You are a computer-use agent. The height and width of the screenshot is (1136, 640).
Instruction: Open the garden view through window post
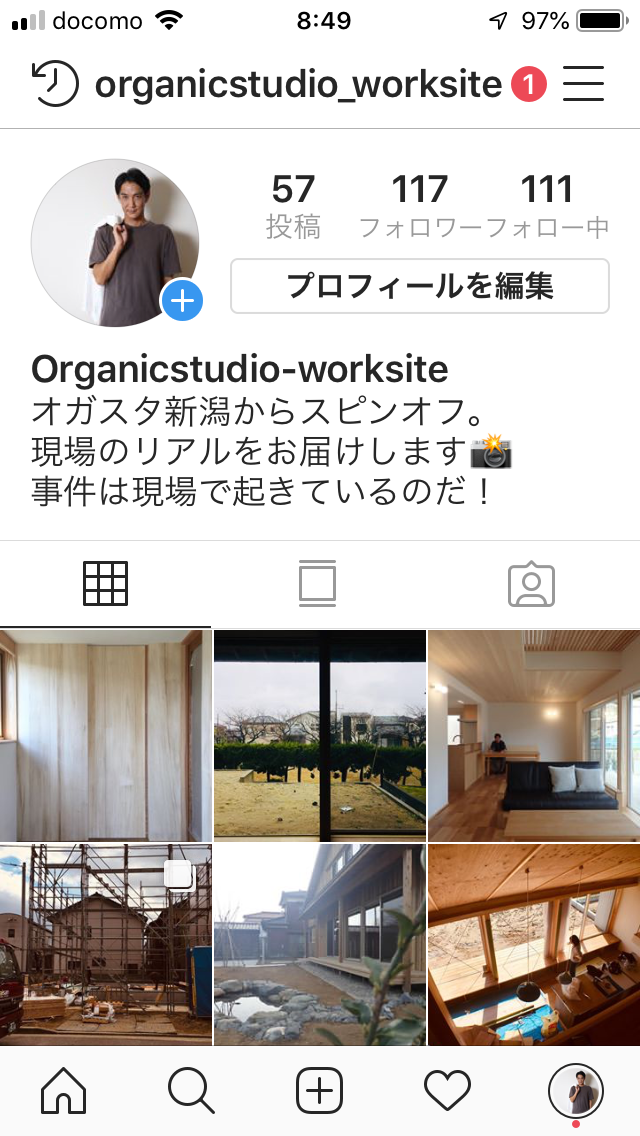point(319,735)
